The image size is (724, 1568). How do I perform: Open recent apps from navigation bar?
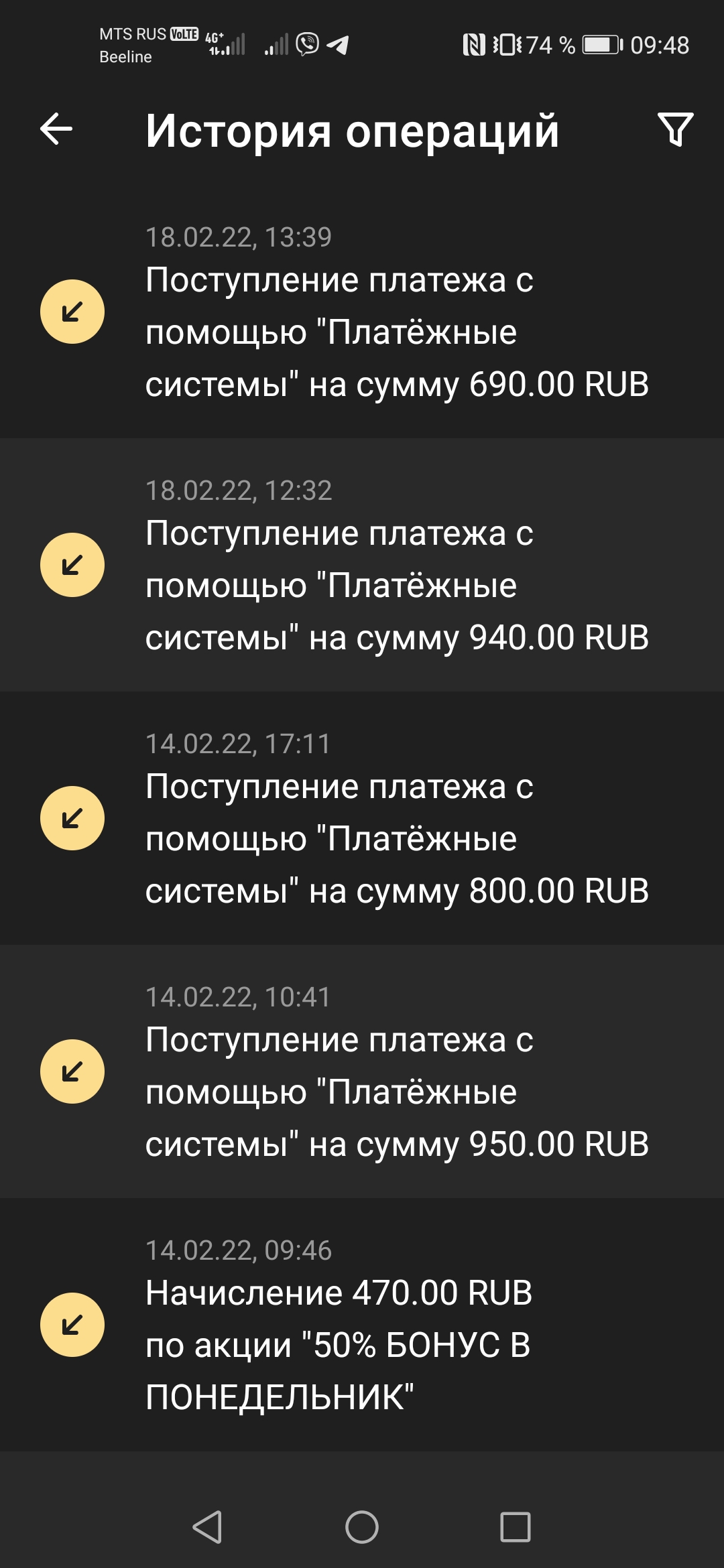(x=516, y=1528)
